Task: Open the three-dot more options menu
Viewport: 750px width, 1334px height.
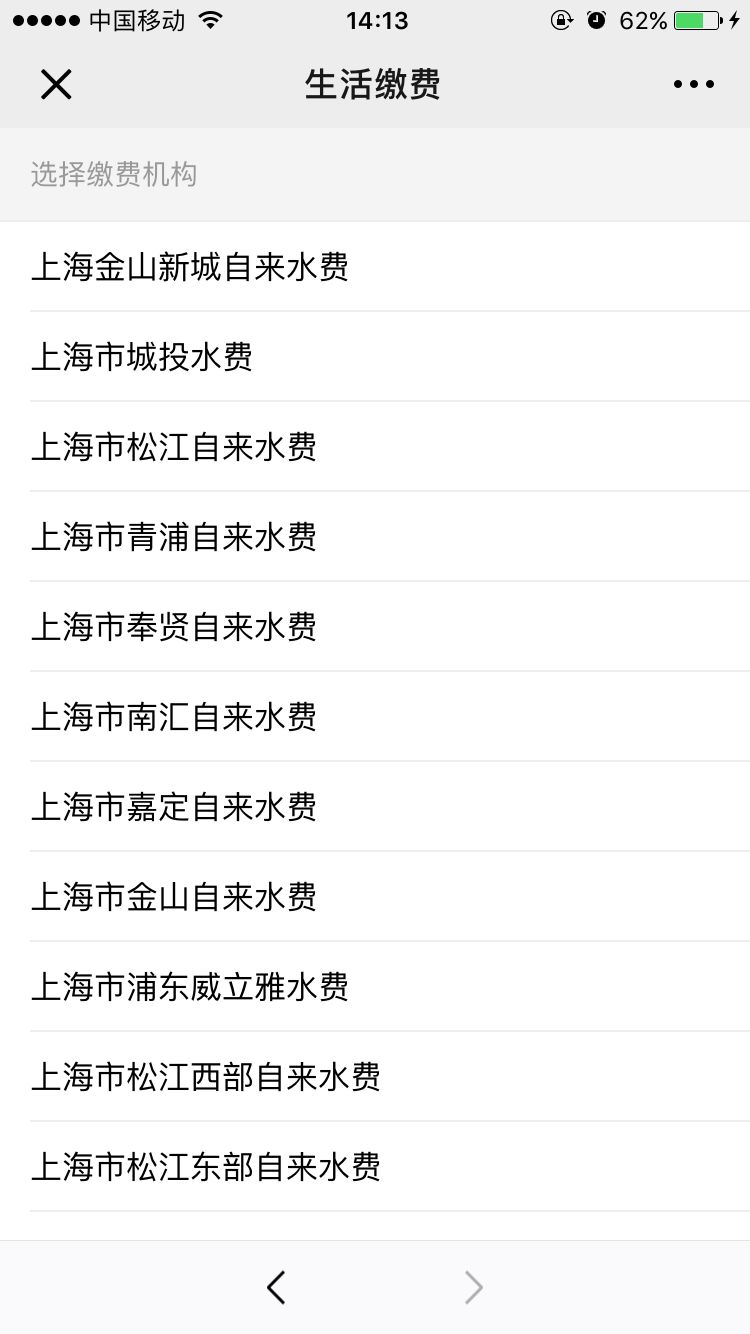Action: coord(693,85)
